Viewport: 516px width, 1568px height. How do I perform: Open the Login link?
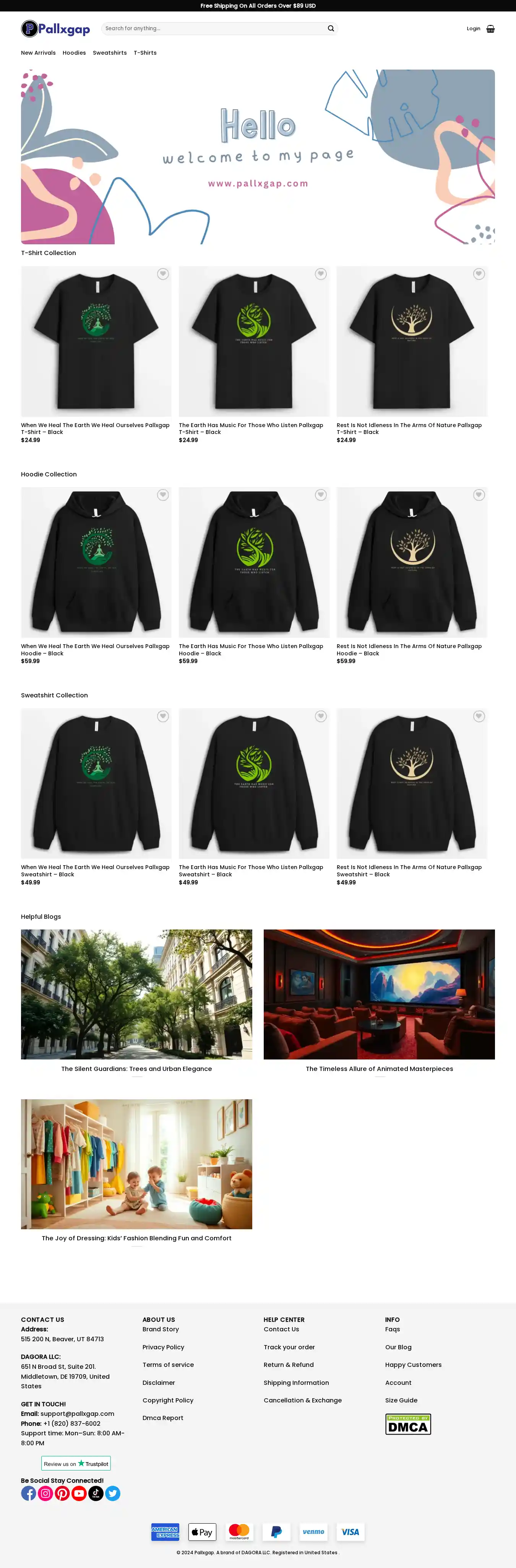(473, 29)
